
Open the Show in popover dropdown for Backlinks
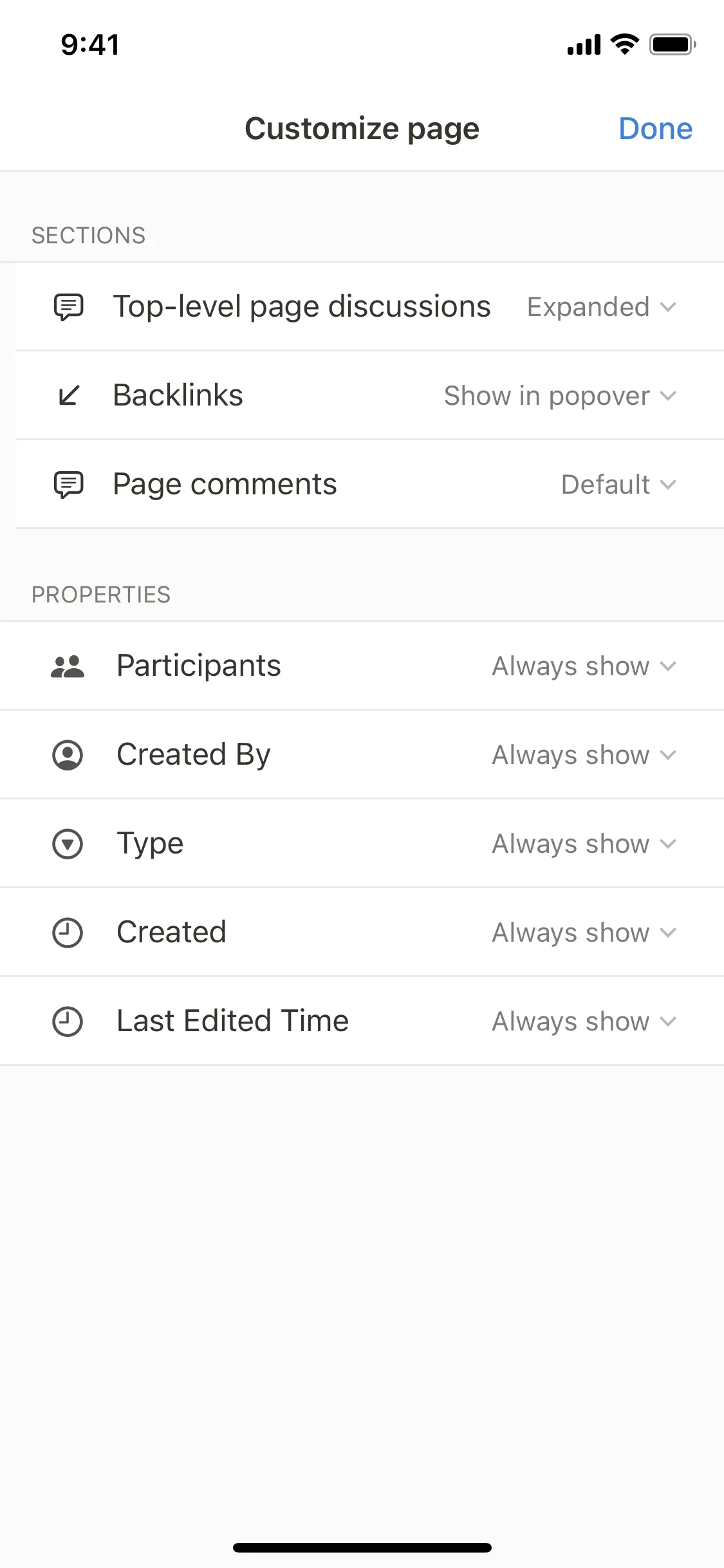pyautogui.click(x=559, y=395)
